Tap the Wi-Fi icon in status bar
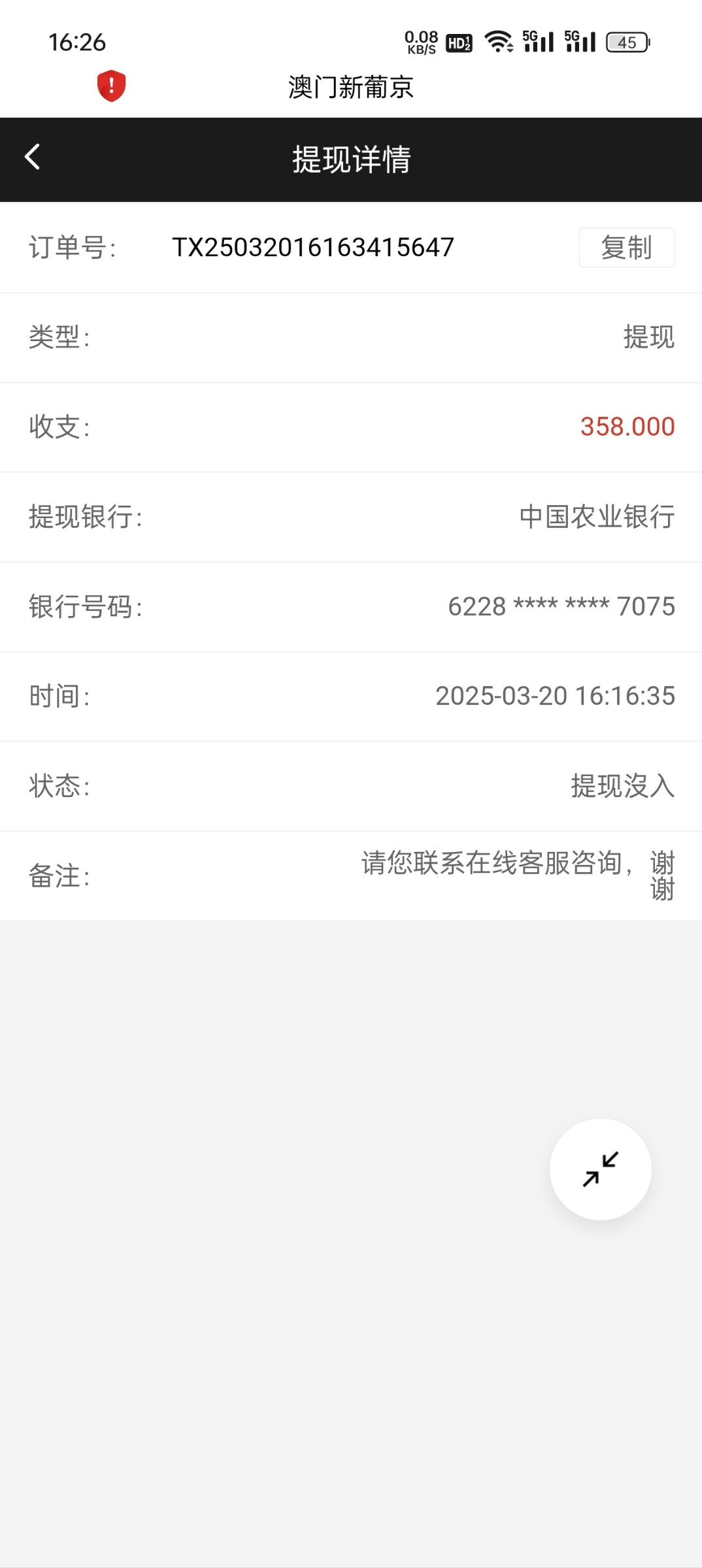702x1568 pixels. (499, 41)
